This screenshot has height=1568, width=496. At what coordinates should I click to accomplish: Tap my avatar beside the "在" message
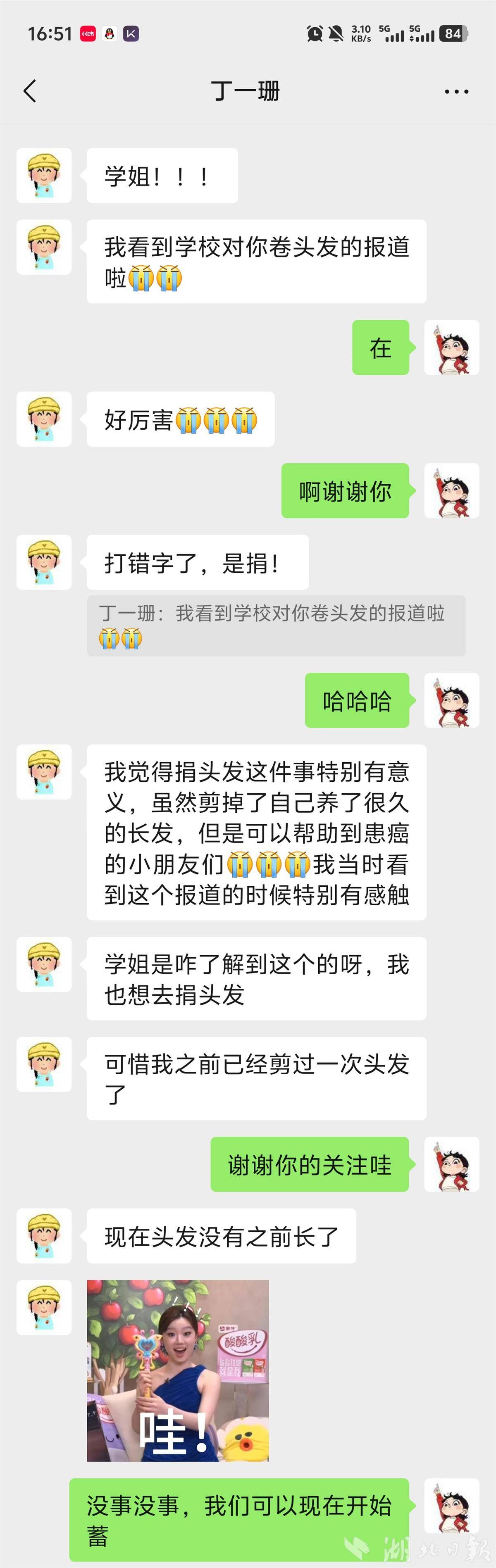coord(451,347)
